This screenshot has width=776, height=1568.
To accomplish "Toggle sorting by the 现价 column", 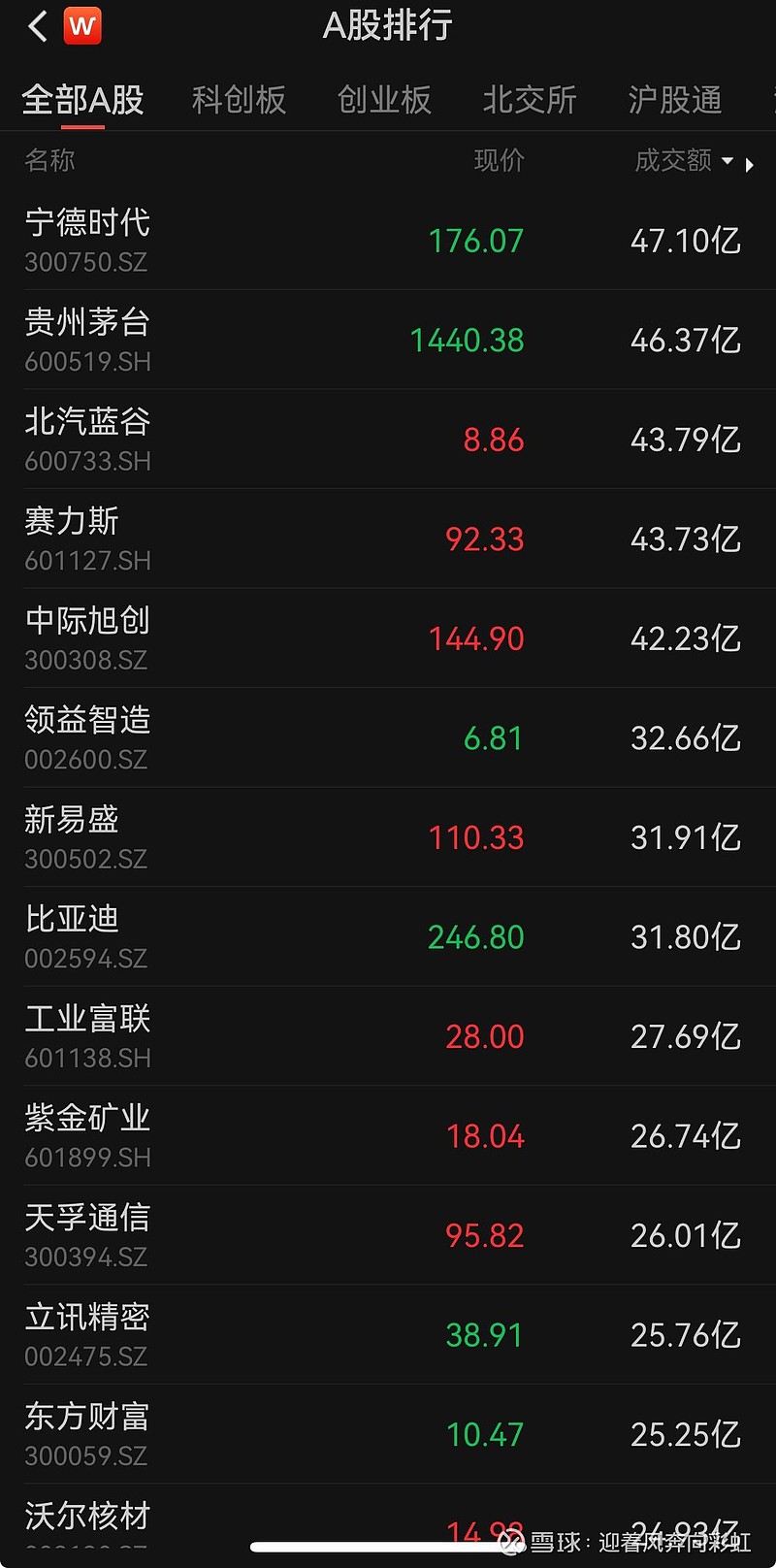I will 500,160.
